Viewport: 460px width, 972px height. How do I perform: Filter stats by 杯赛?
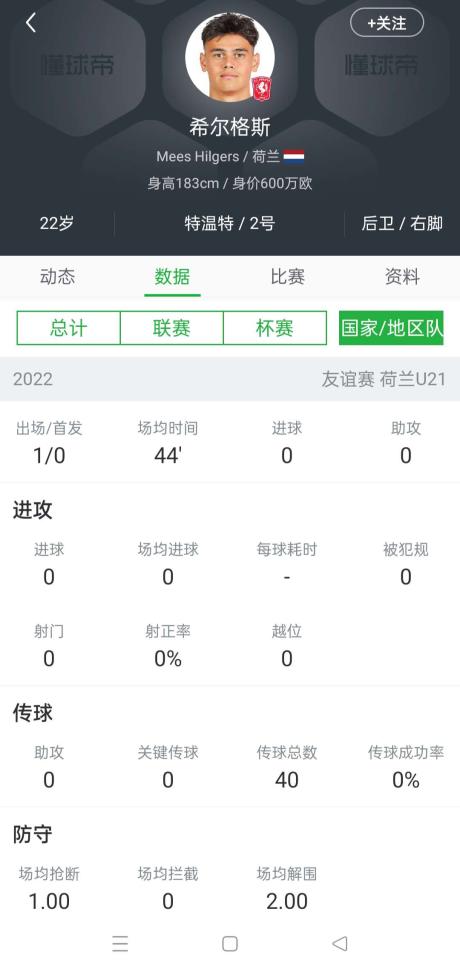(x=275, y=328)
